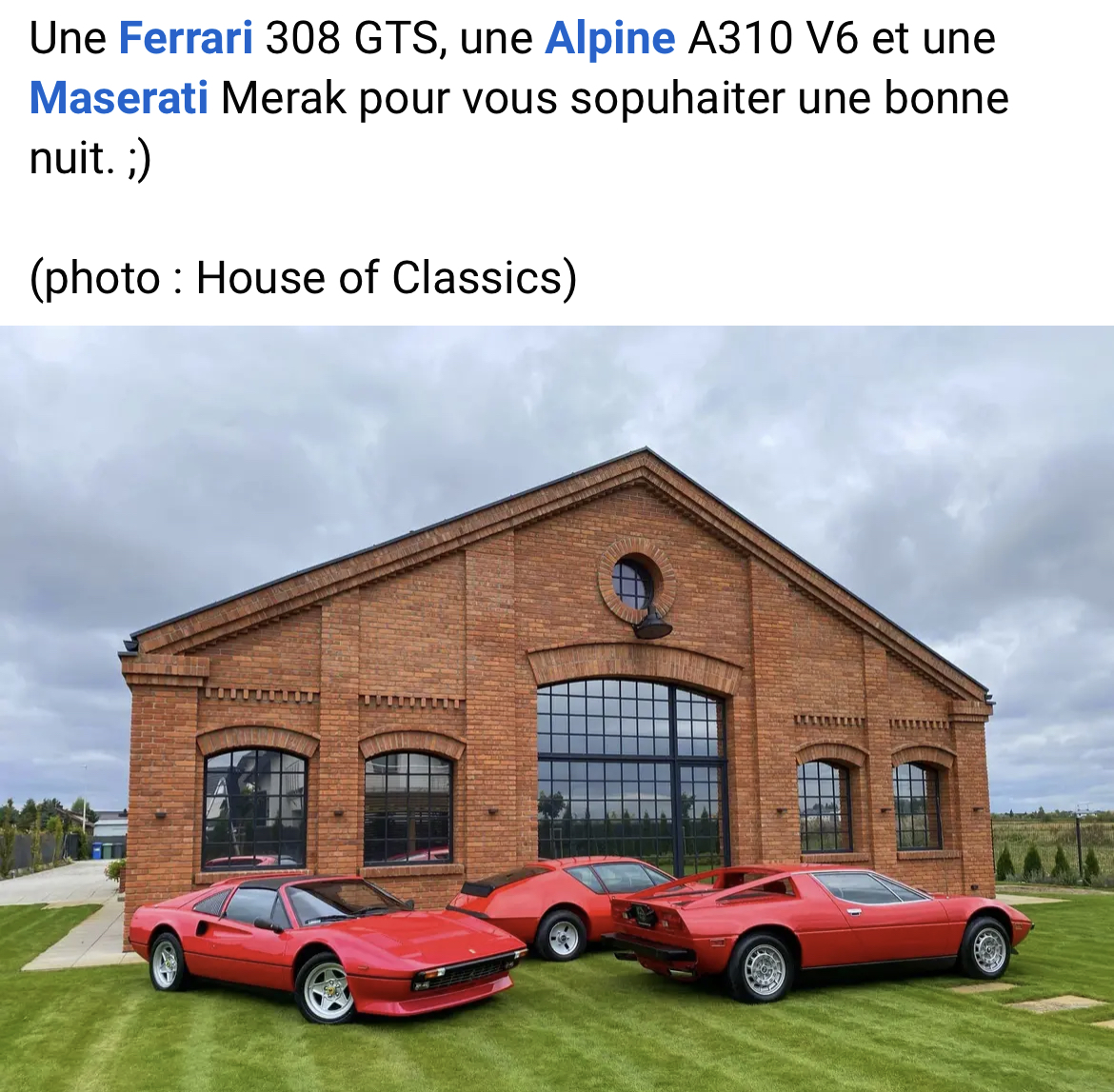Open the red cars photo full screen
The image size is (1114, 1092).
[557, 708]
